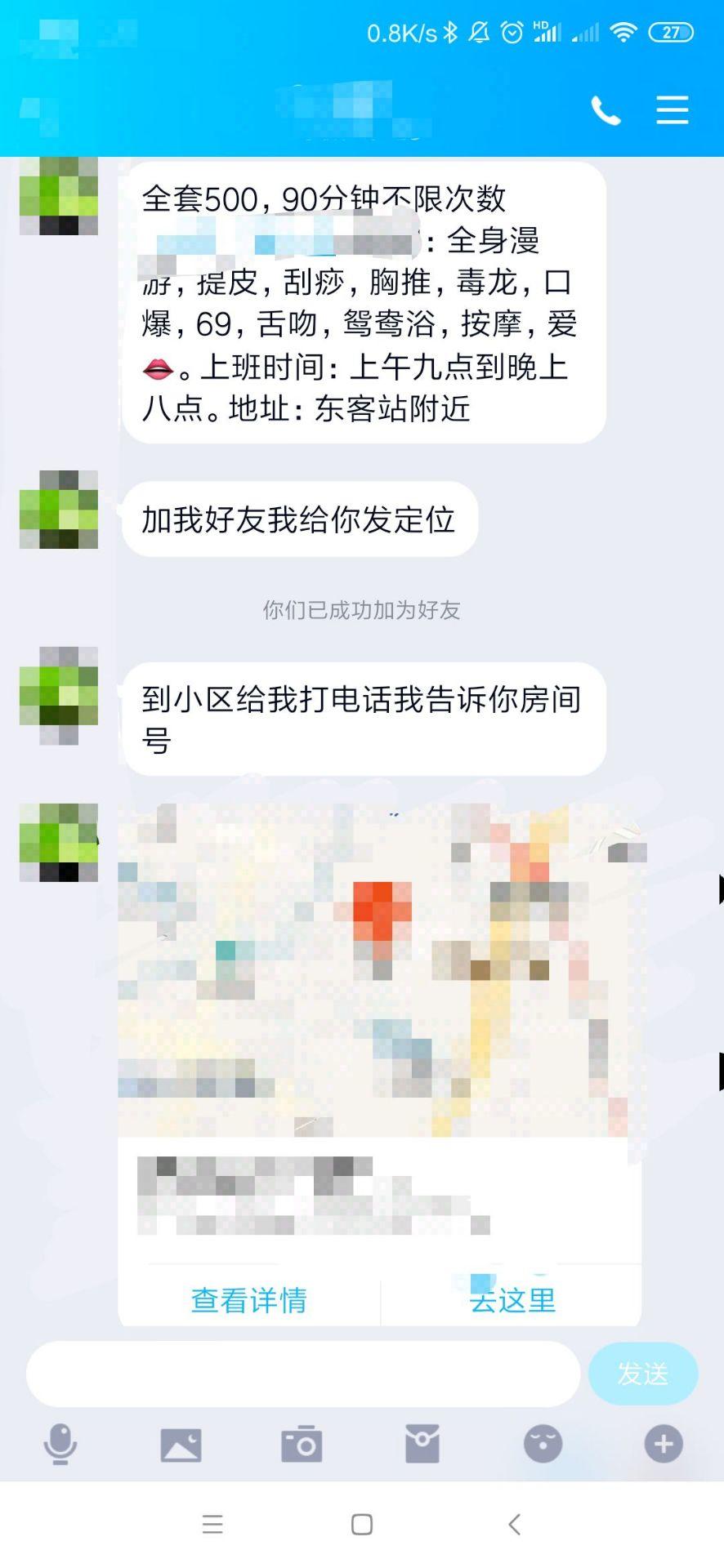
Task: Open the chat menu icon
Action: 672,110
